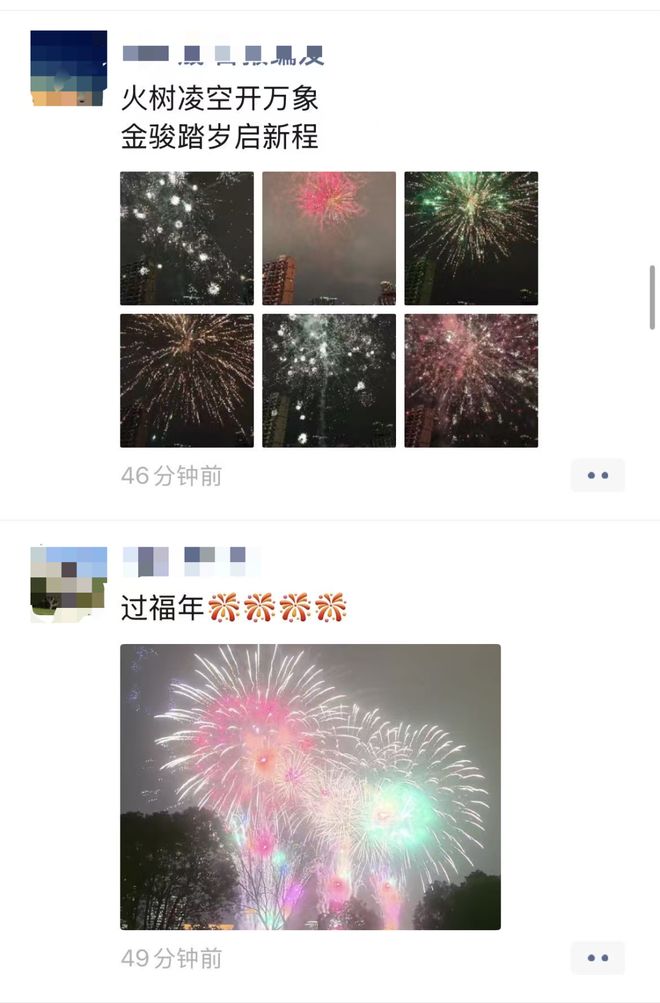Open the first fireworks photo with white sparkles

pyautogui.click(x=187, y=238)
